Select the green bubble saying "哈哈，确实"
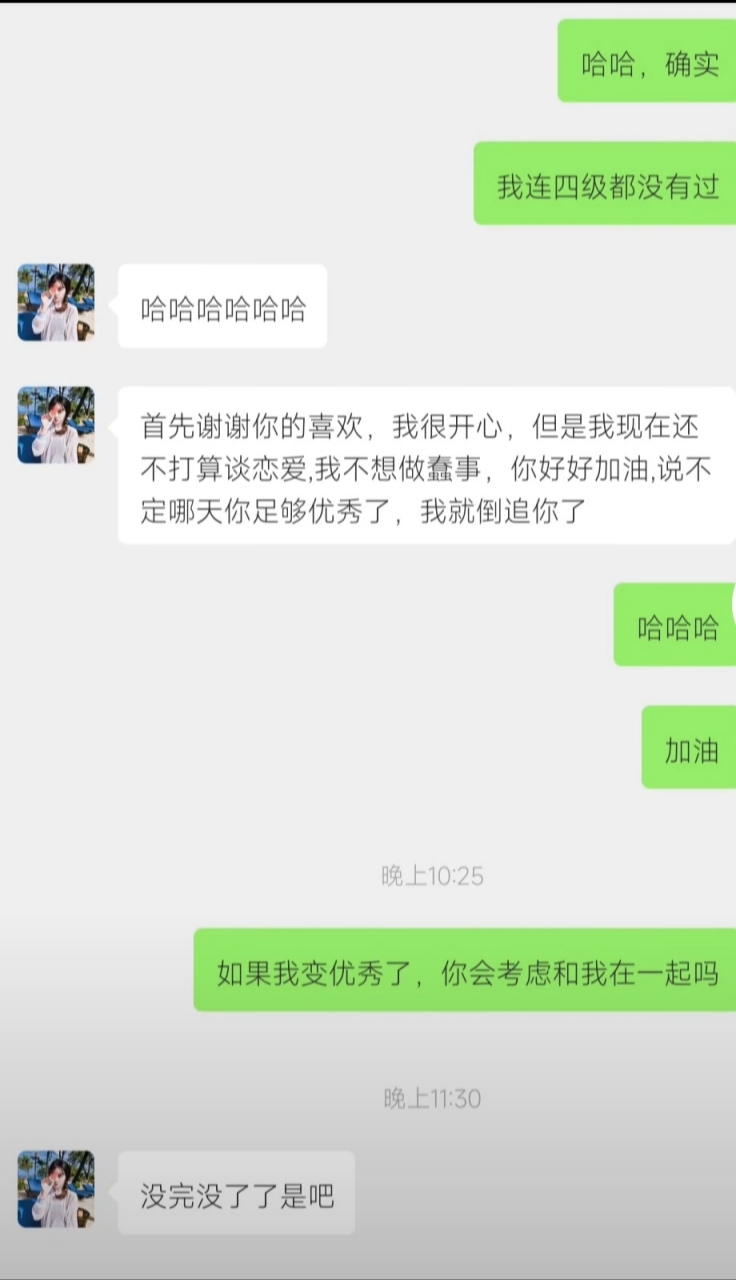 648,62
